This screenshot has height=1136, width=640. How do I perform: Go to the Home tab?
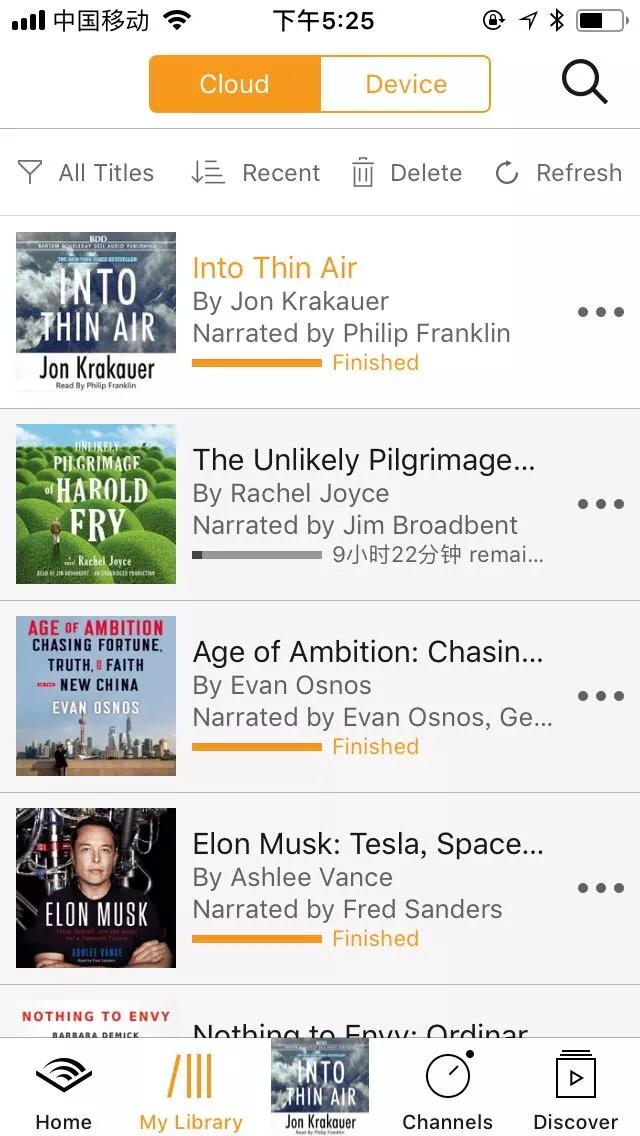[63, 1092]
